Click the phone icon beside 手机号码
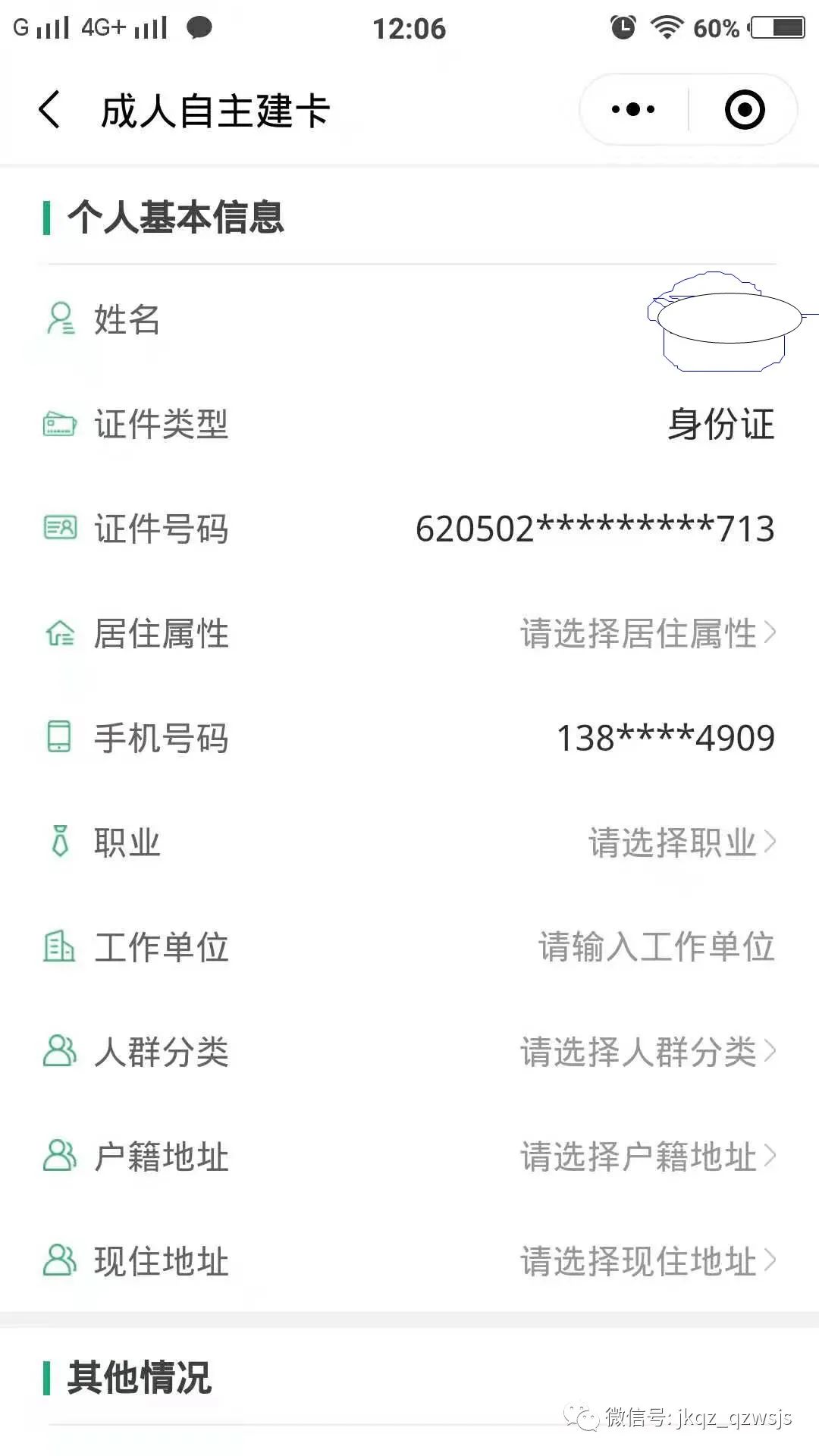 click(x=58, y=739)
